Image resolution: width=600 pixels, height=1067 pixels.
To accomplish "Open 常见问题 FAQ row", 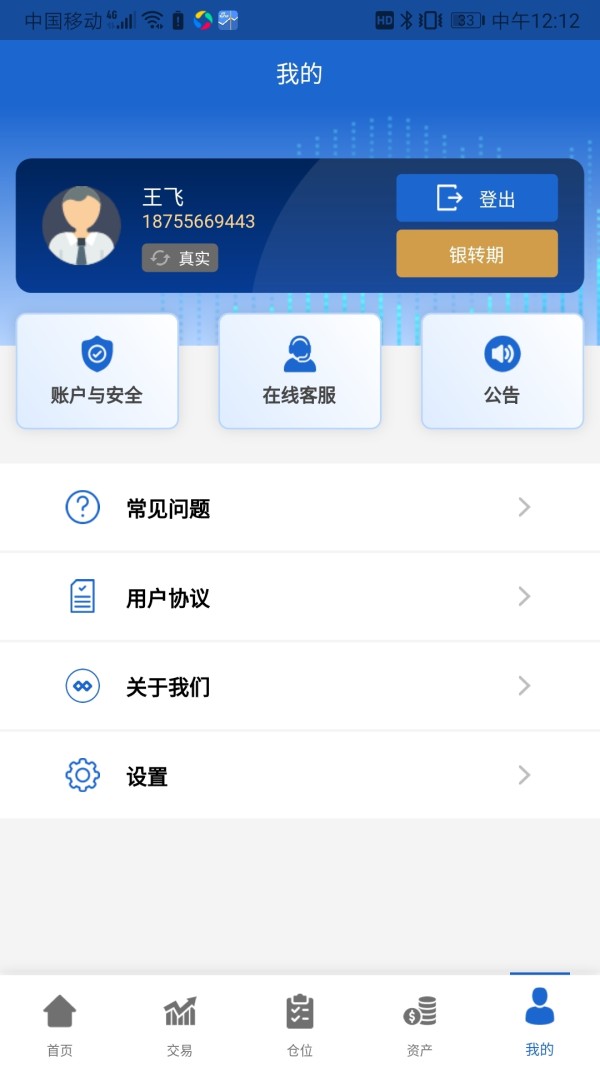I will point(300,508).
